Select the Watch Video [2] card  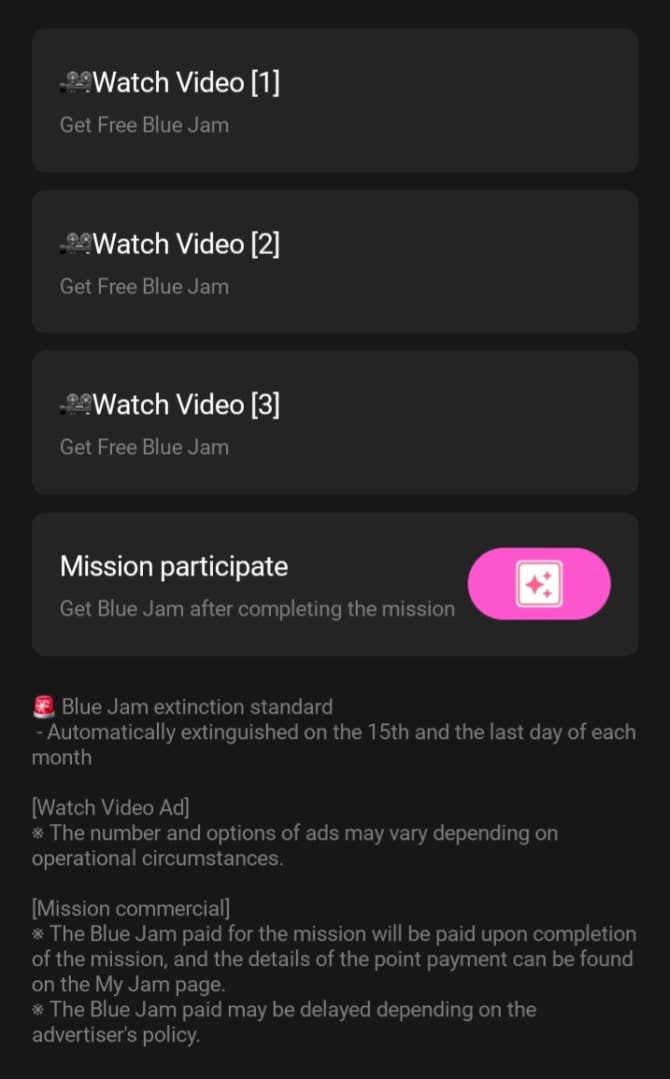[x=335, y=261]
